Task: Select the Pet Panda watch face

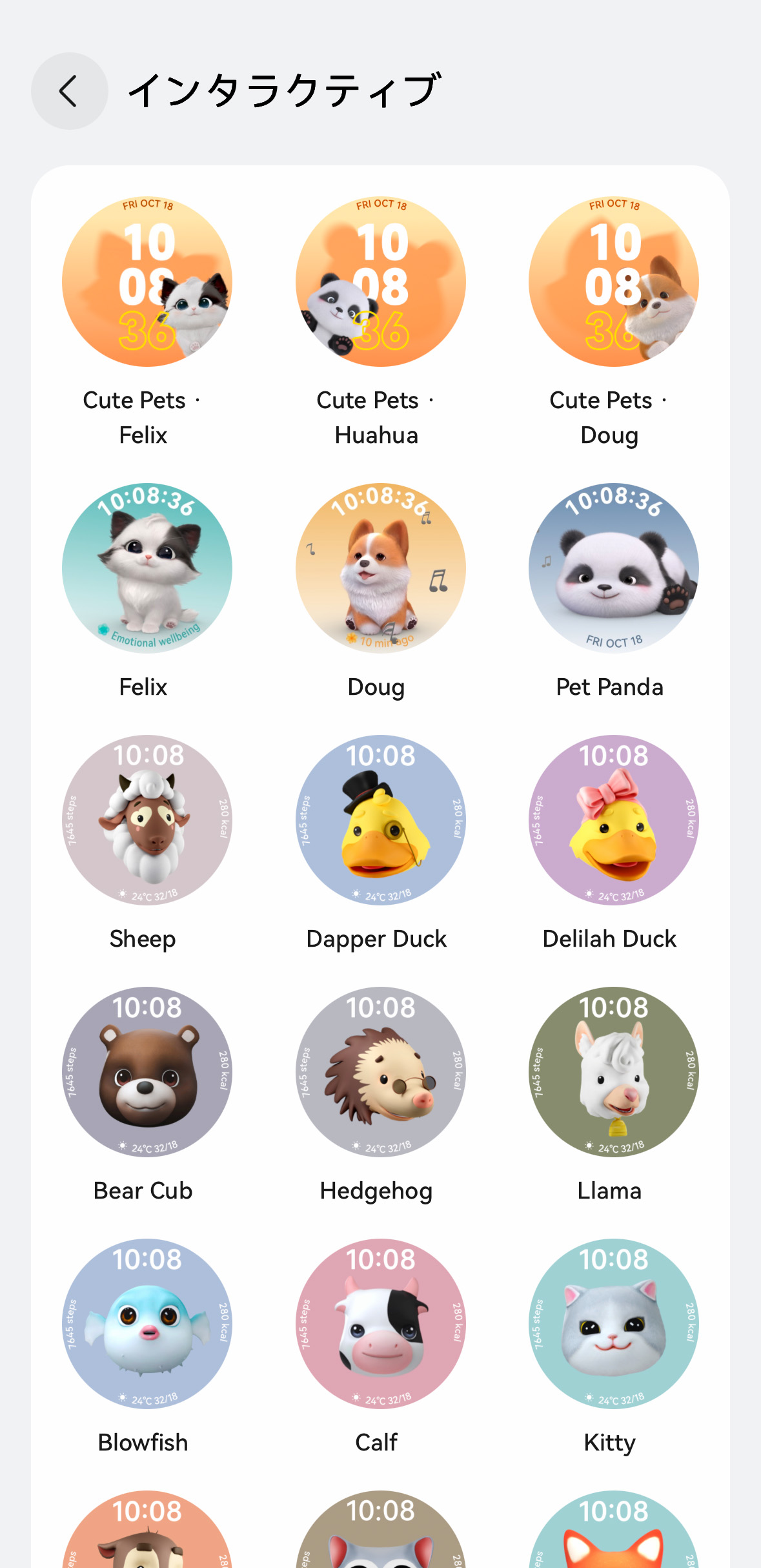Action: coord(613,568)
